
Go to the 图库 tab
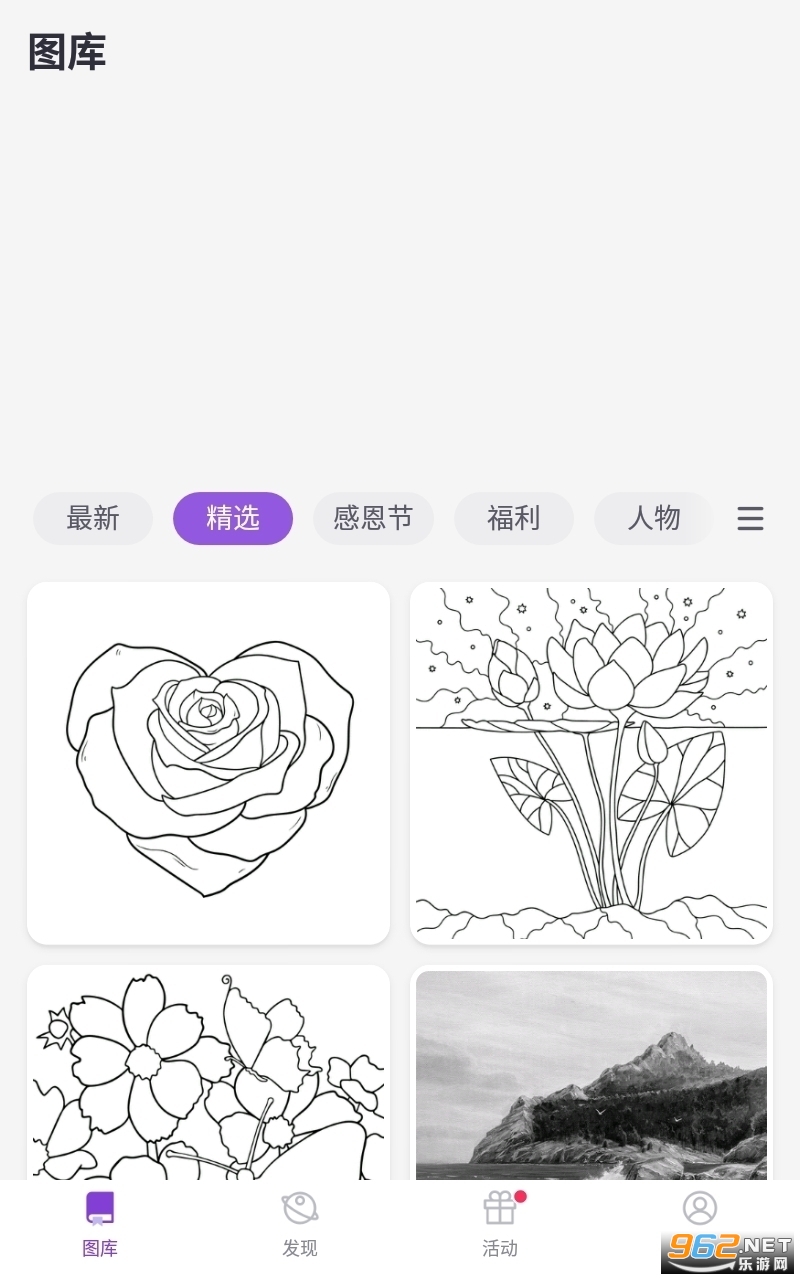[100, 1223]
